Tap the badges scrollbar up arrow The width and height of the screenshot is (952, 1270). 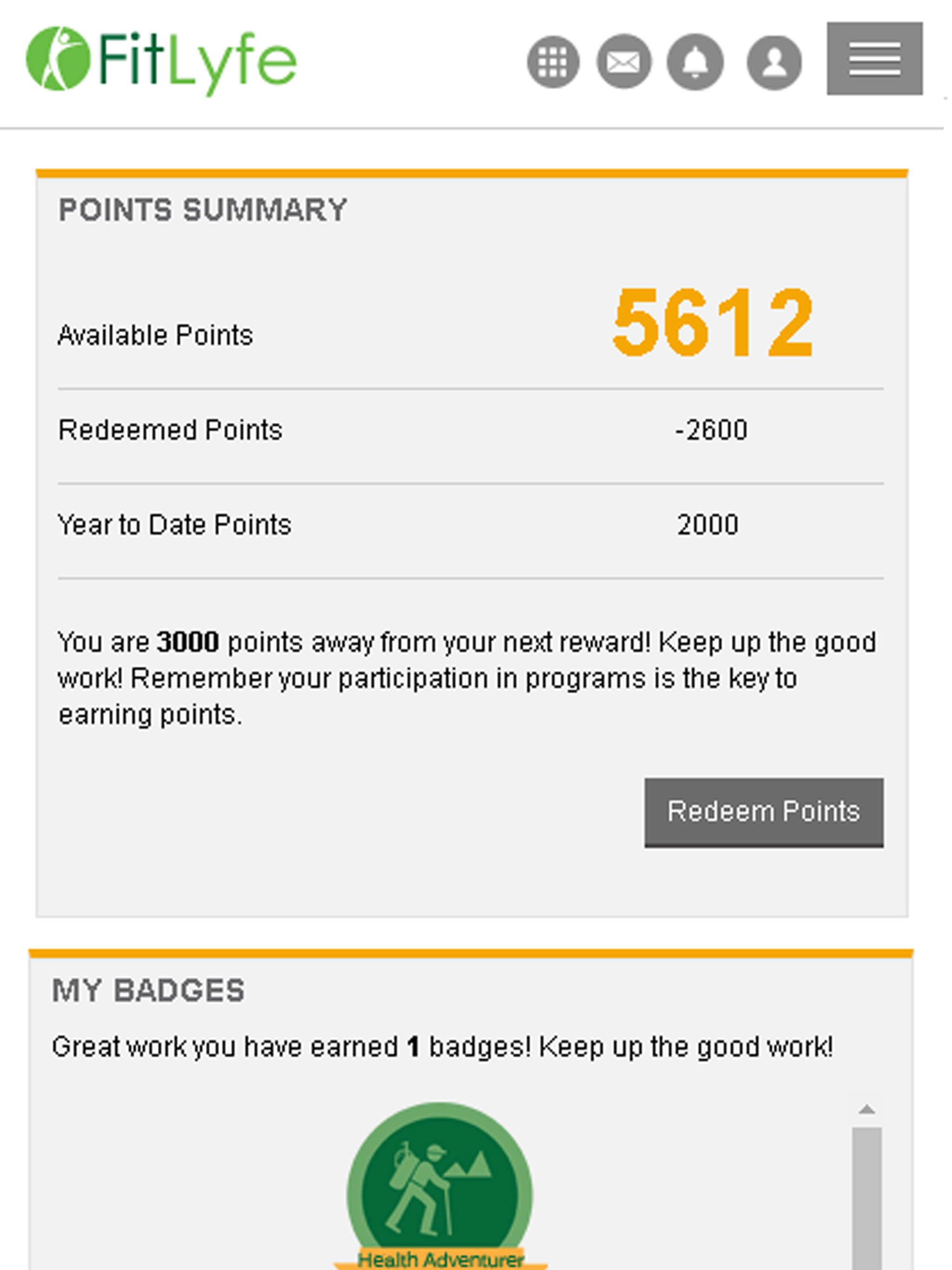click(866, 1110)
